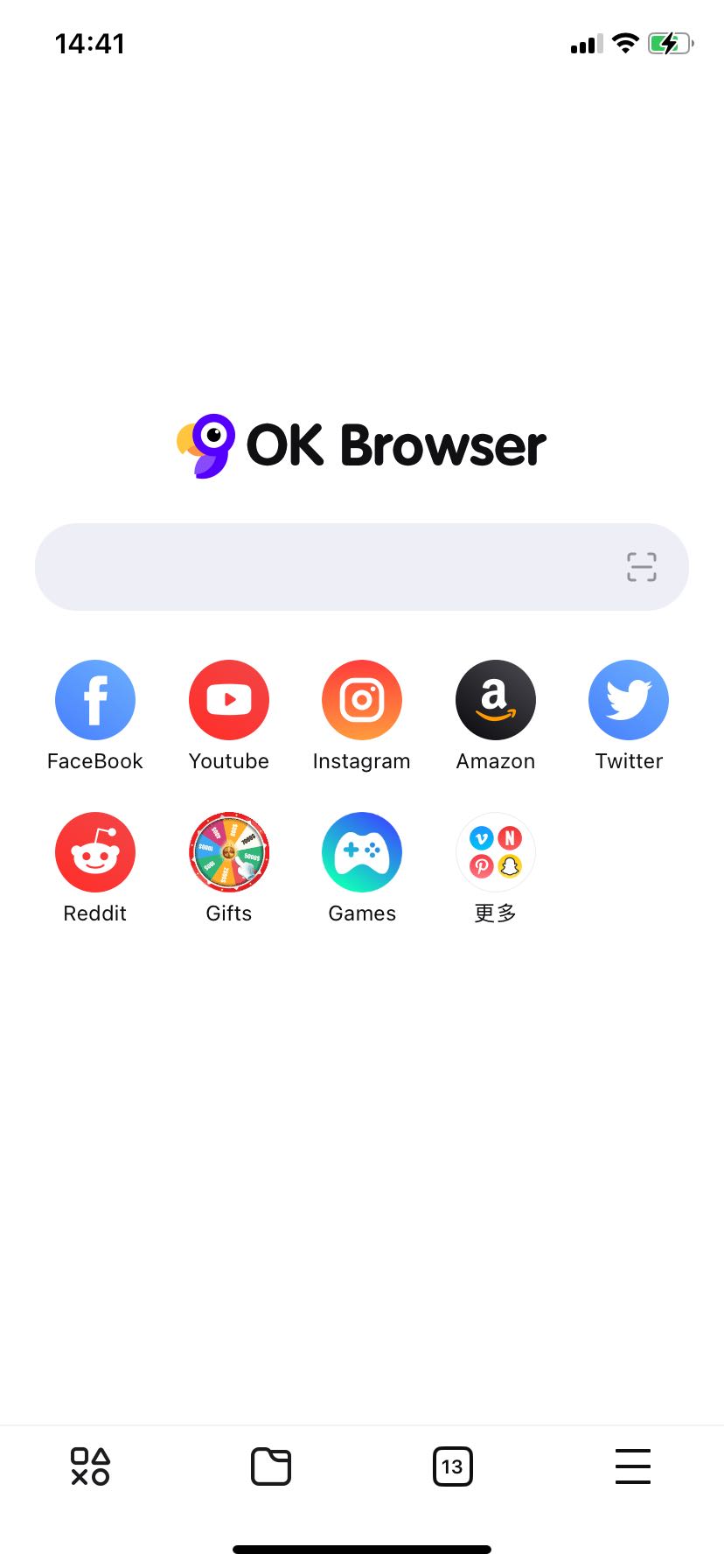724x1568 pixels.
Task: Open the shapes tools icon in bottom bar
Action: (x=90, y=1466)
